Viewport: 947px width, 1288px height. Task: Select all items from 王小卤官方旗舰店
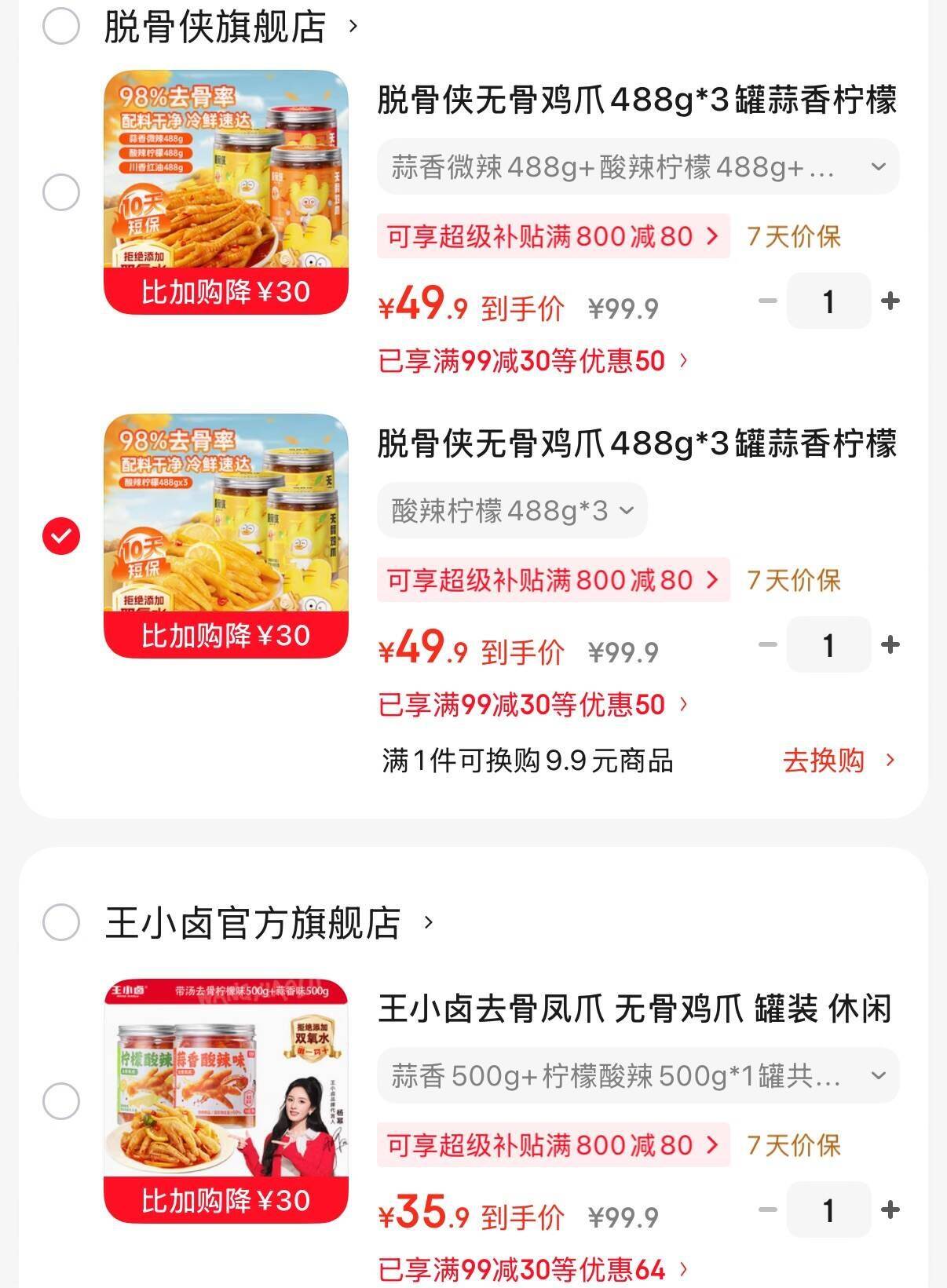60,922
